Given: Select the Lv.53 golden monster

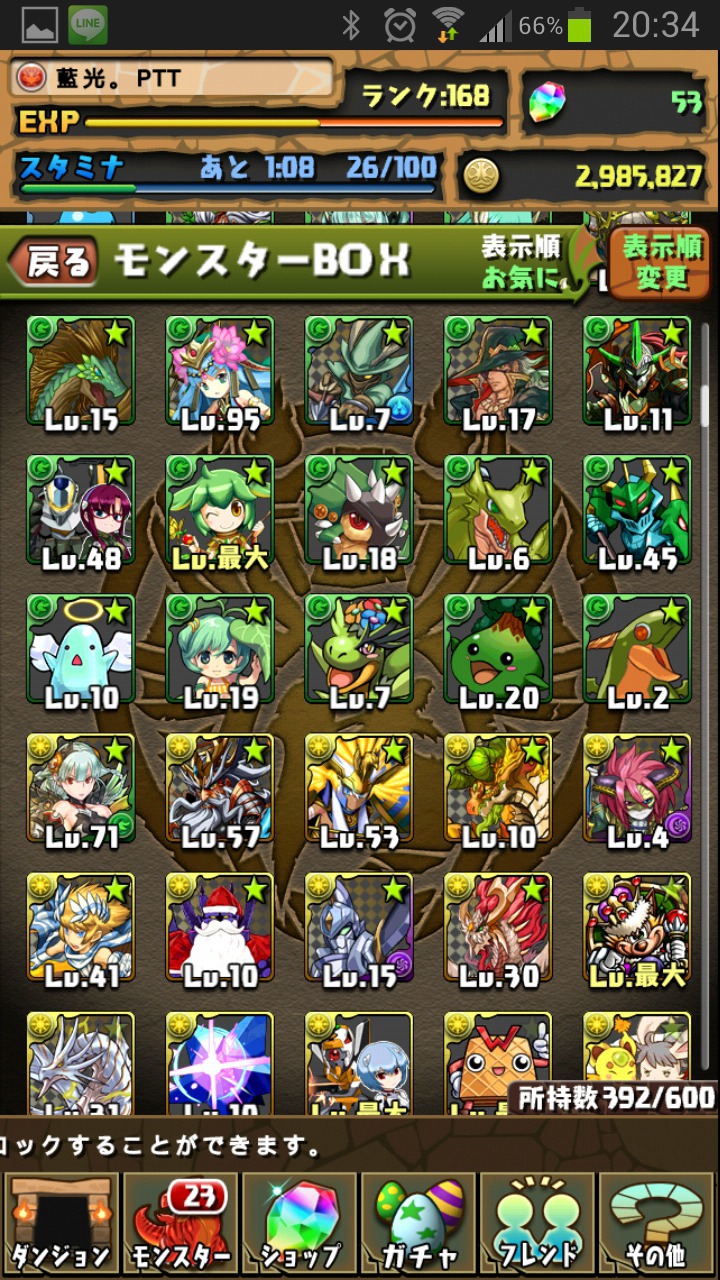Looking at the screenshot, I should click(359, 790).
